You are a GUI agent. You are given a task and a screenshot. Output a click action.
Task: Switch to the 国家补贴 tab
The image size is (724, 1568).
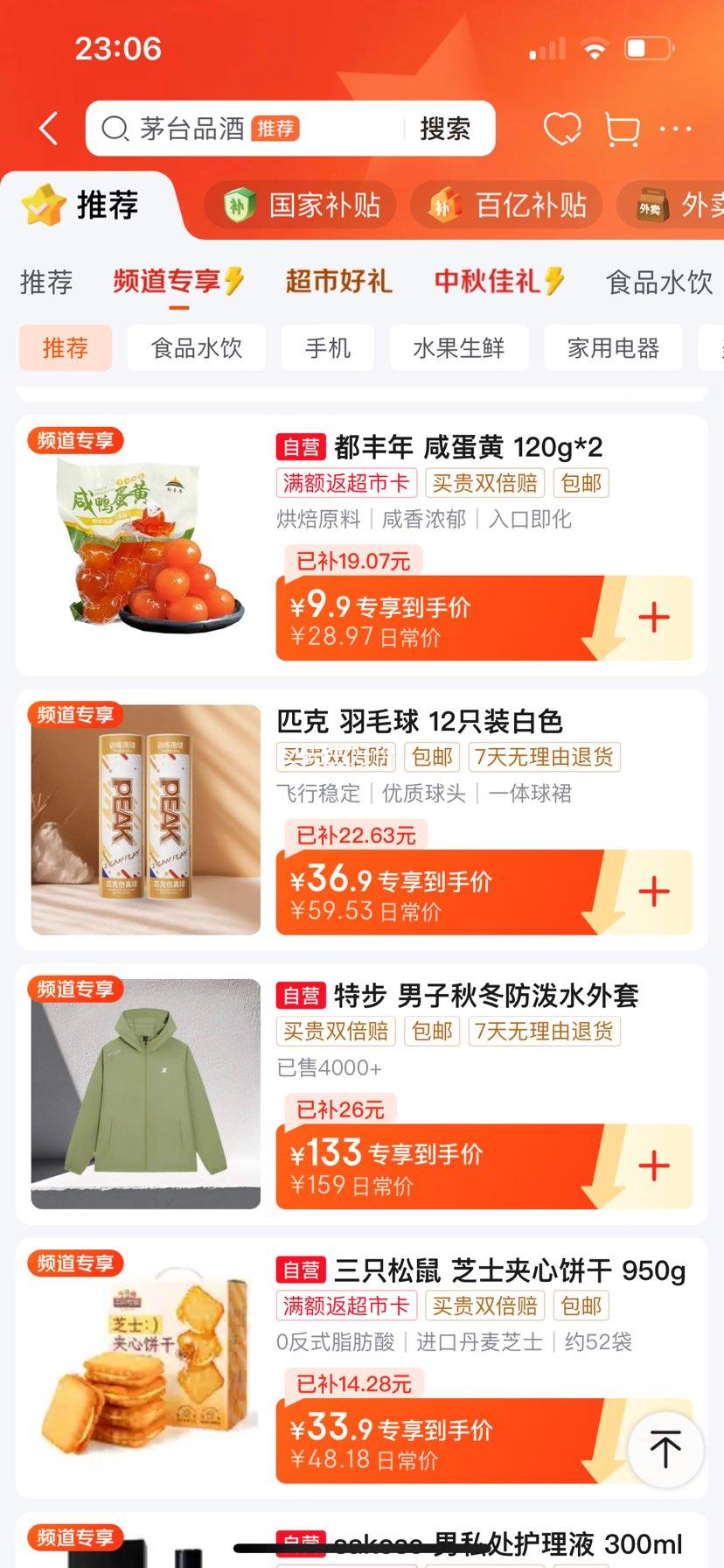coord(302,206)
